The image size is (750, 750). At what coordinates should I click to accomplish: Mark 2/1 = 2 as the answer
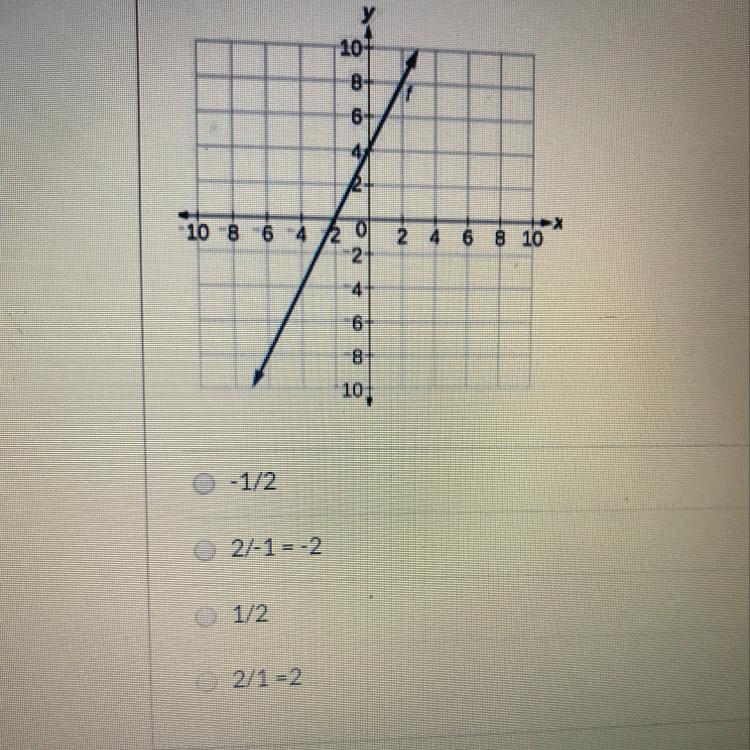pos(205,680)
